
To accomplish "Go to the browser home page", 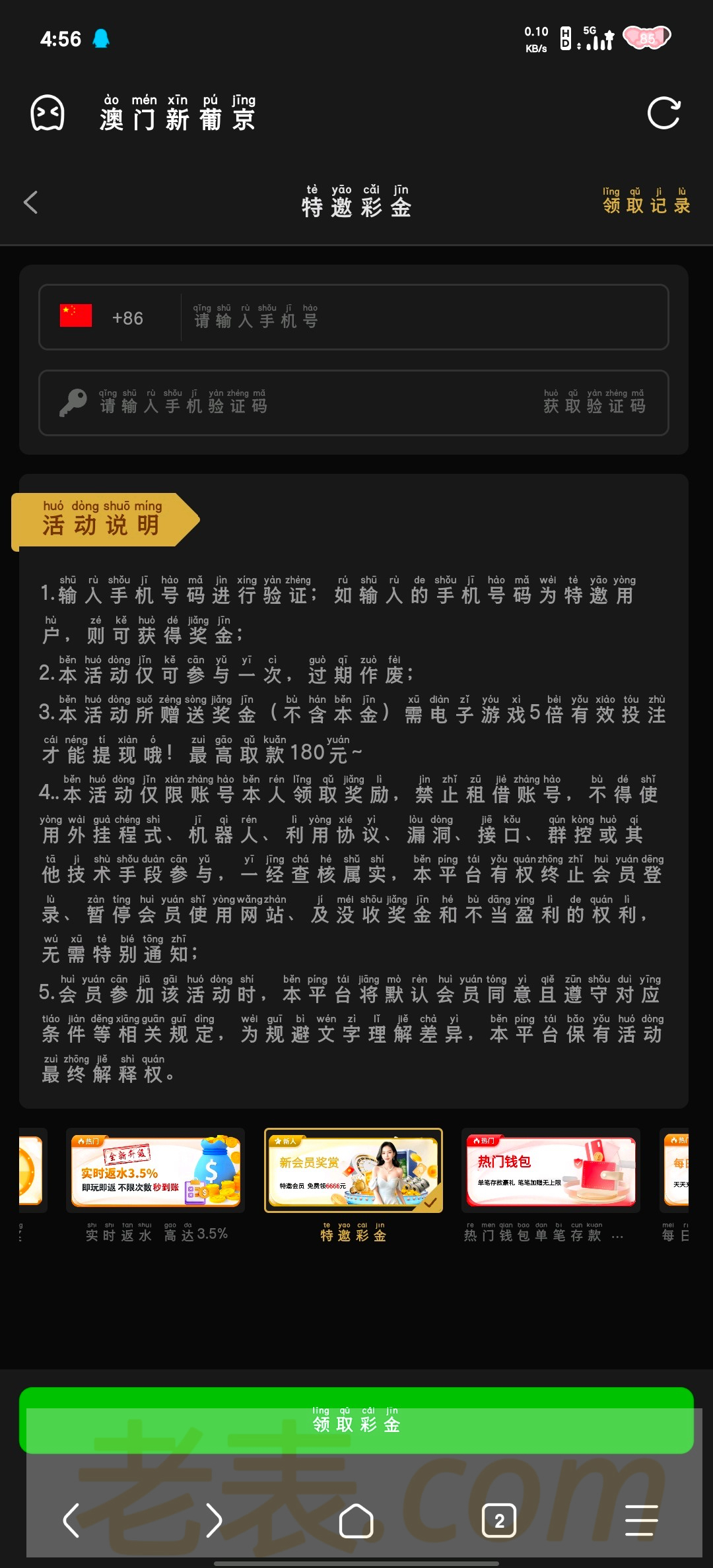I will [356, 1520].
